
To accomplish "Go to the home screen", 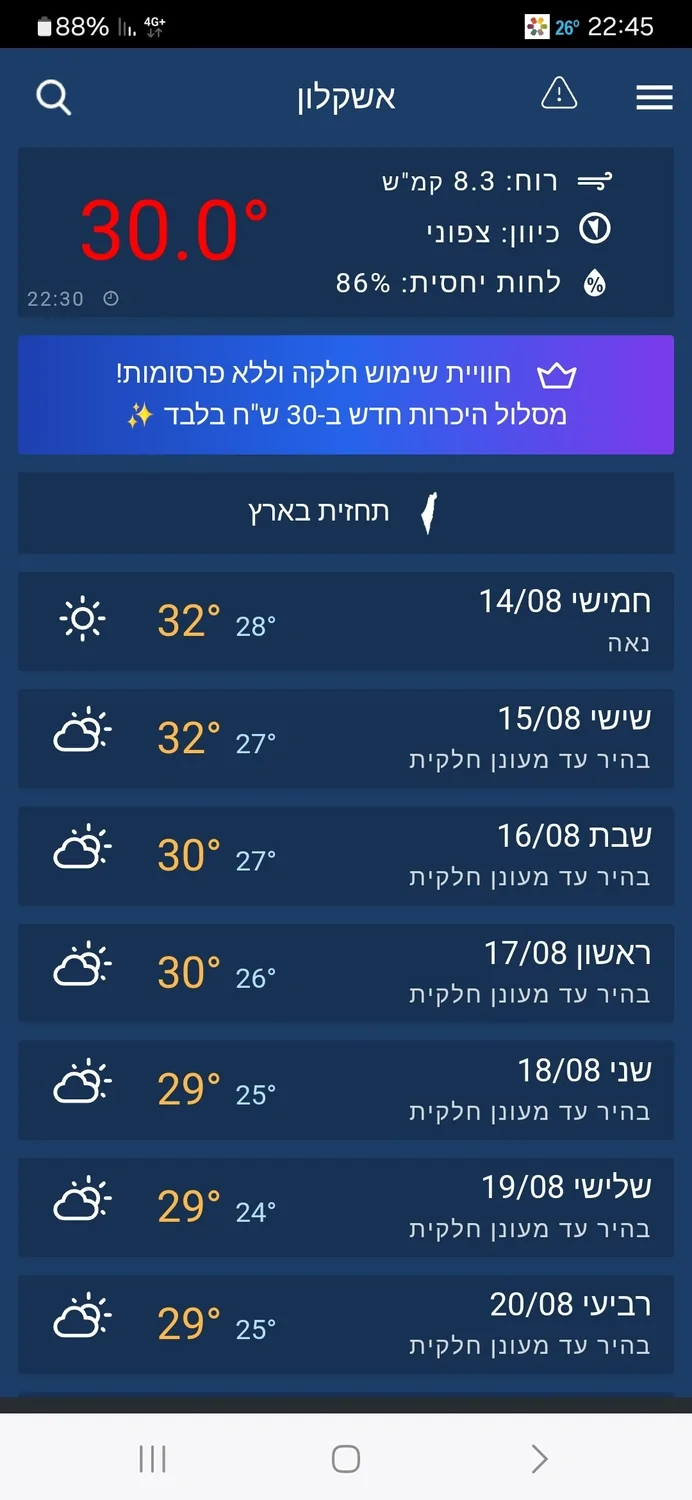I will (x=346, y=1459).
